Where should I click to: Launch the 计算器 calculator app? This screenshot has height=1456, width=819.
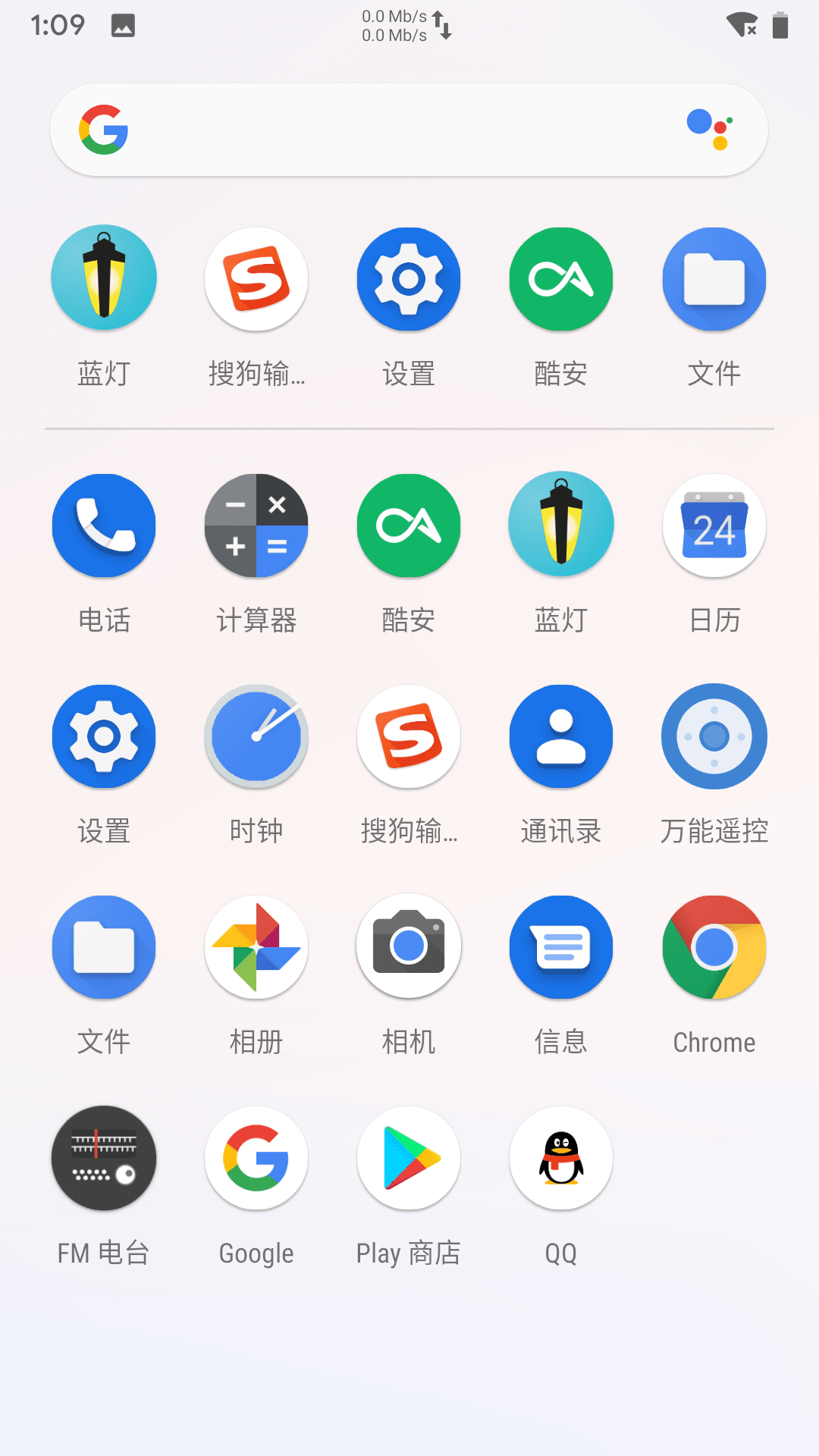coord(256,526)
